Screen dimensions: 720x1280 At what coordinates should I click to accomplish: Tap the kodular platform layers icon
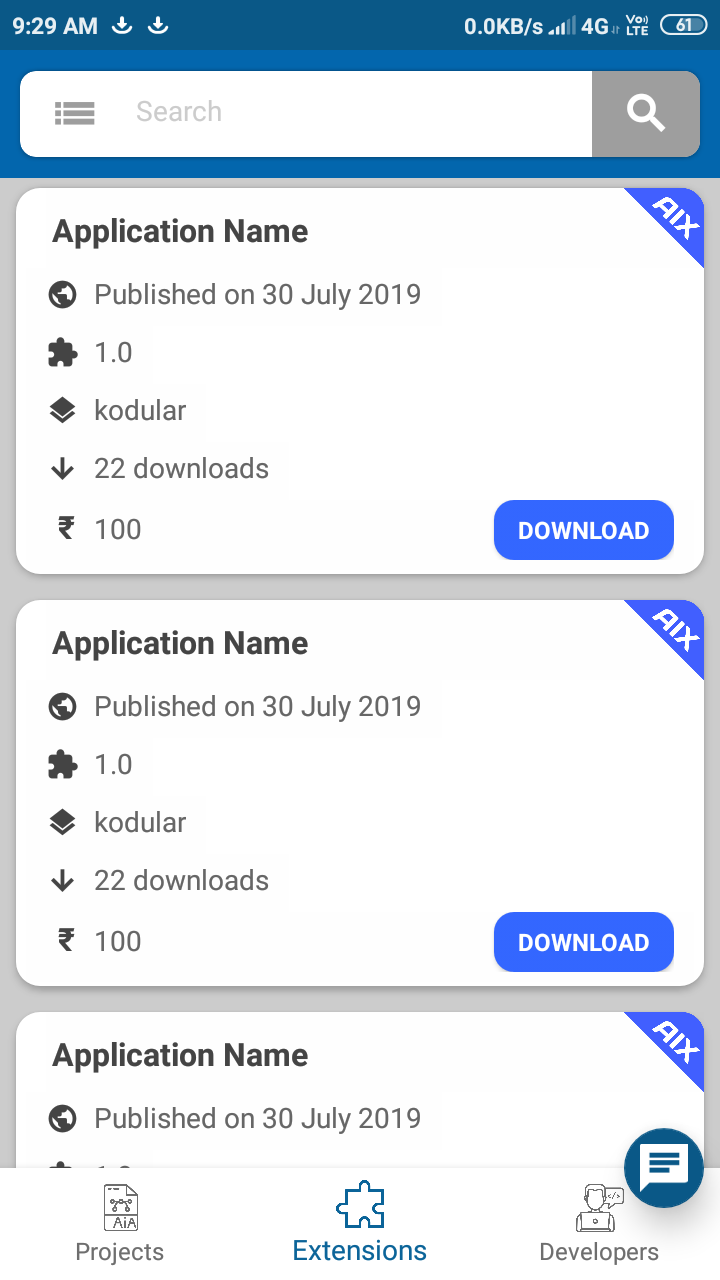[x=63, y=410]
